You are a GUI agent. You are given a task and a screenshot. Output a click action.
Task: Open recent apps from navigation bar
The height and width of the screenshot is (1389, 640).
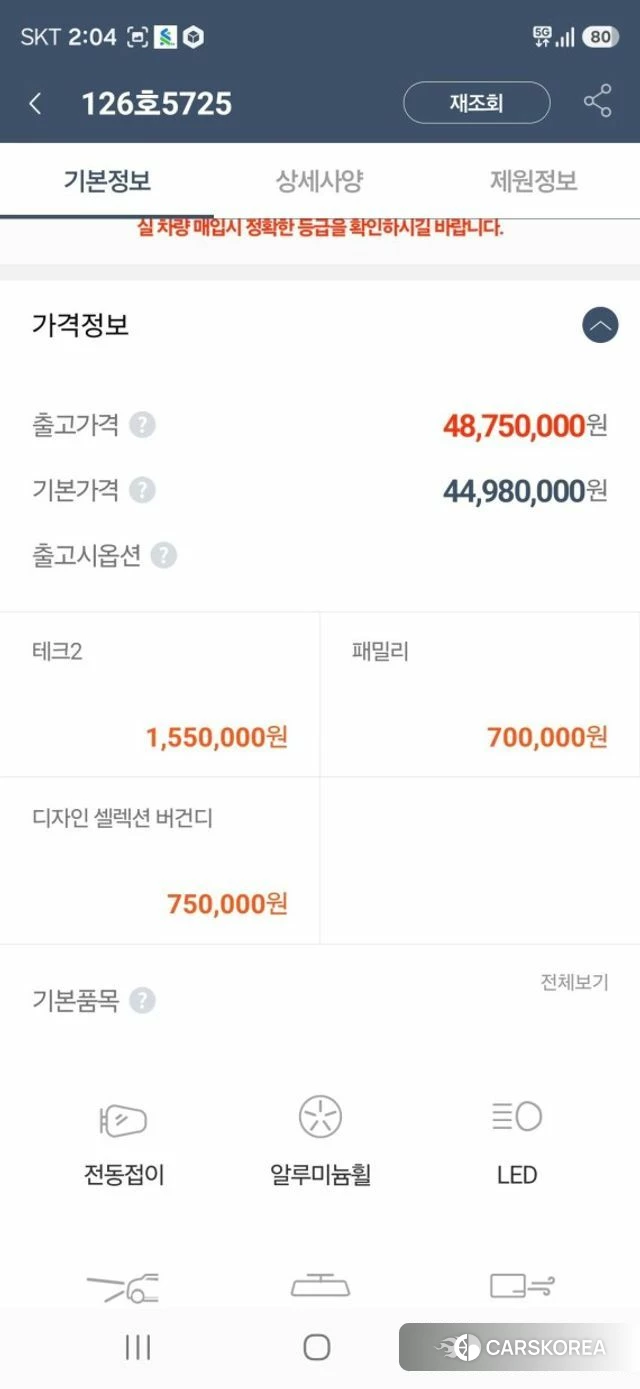(x=138, y=1346)
